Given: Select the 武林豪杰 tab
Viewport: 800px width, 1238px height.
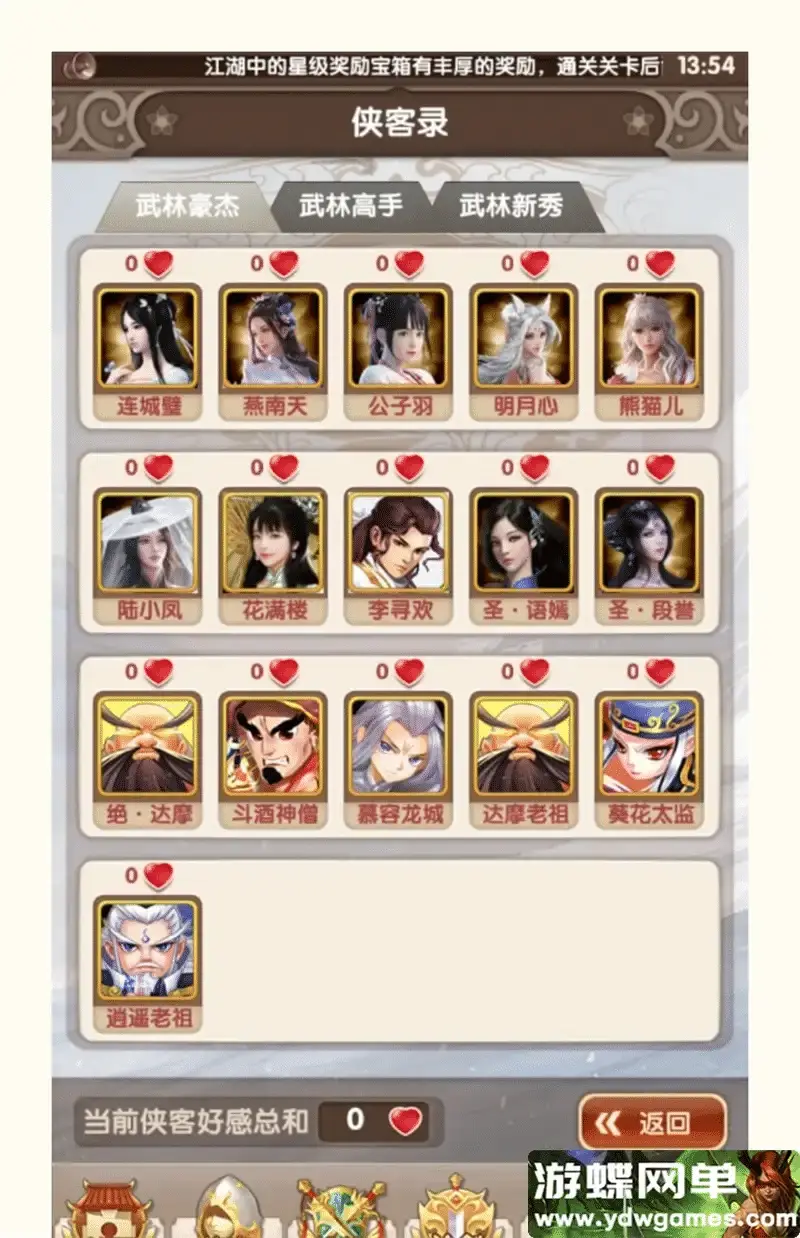Looking at the screenshot, I should point(188,206).
